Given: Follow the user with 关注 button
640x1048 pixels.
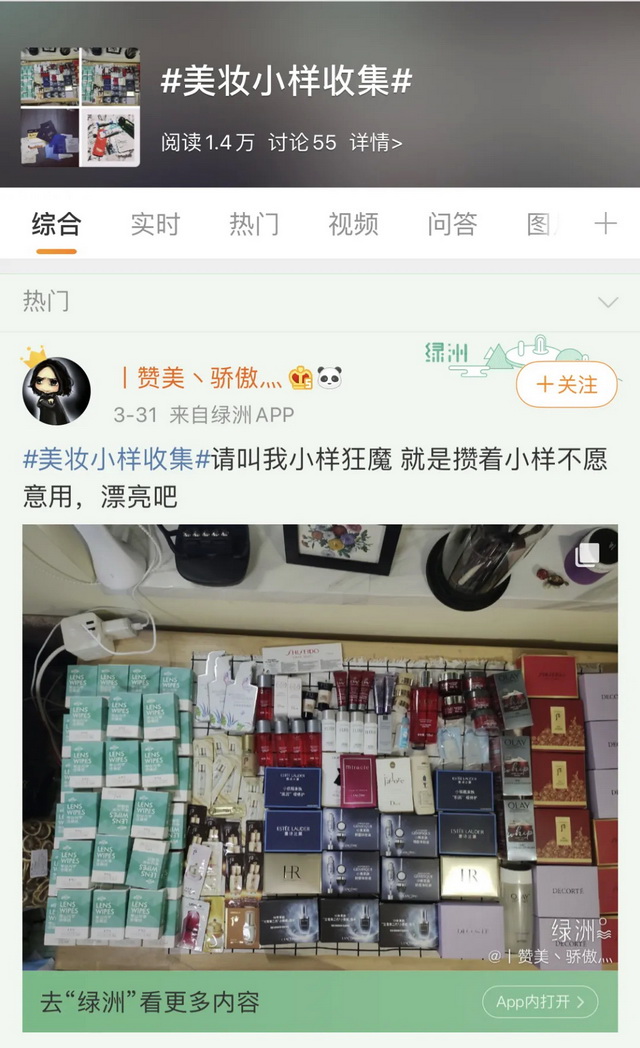Looking at the screenshot, I should click(567, 385).
